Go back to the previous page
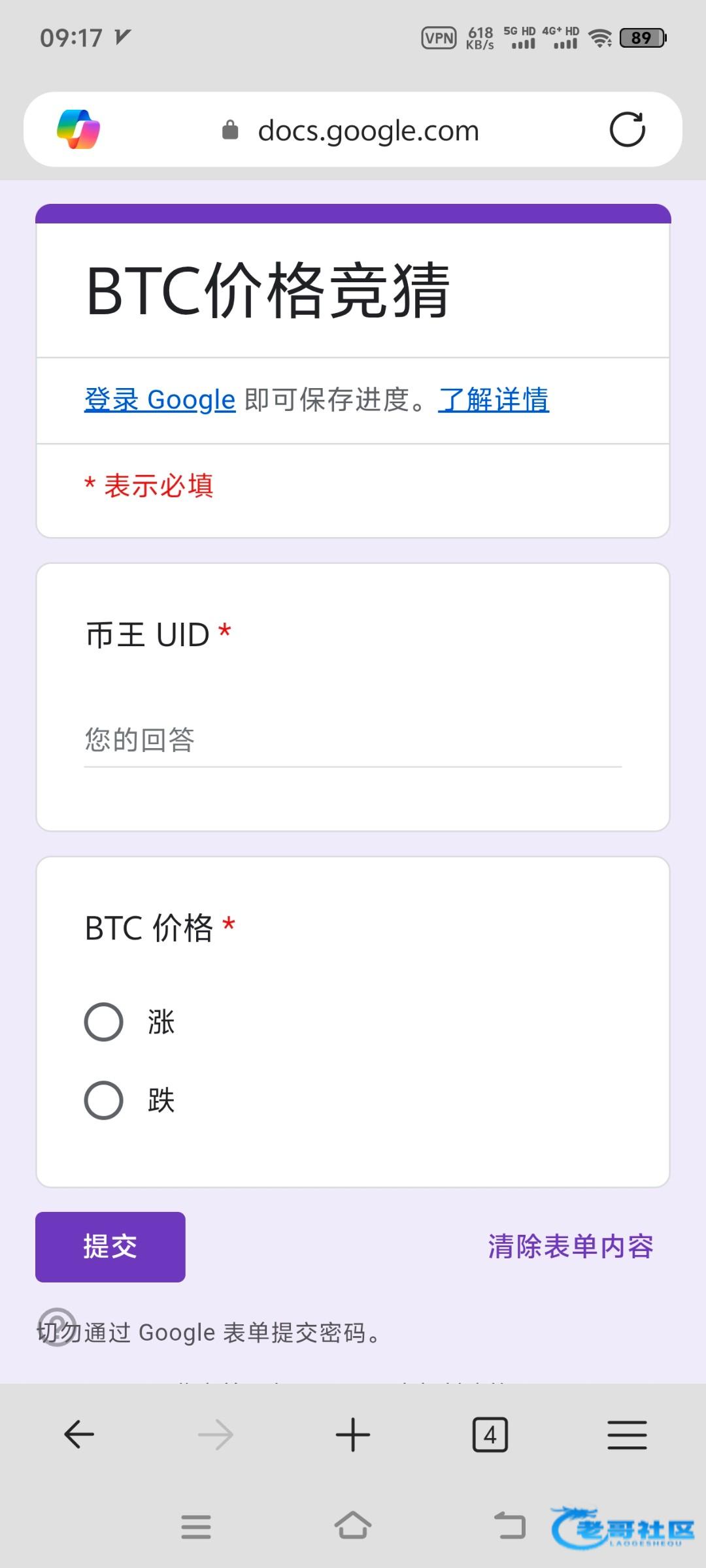 click(79, 1435)
